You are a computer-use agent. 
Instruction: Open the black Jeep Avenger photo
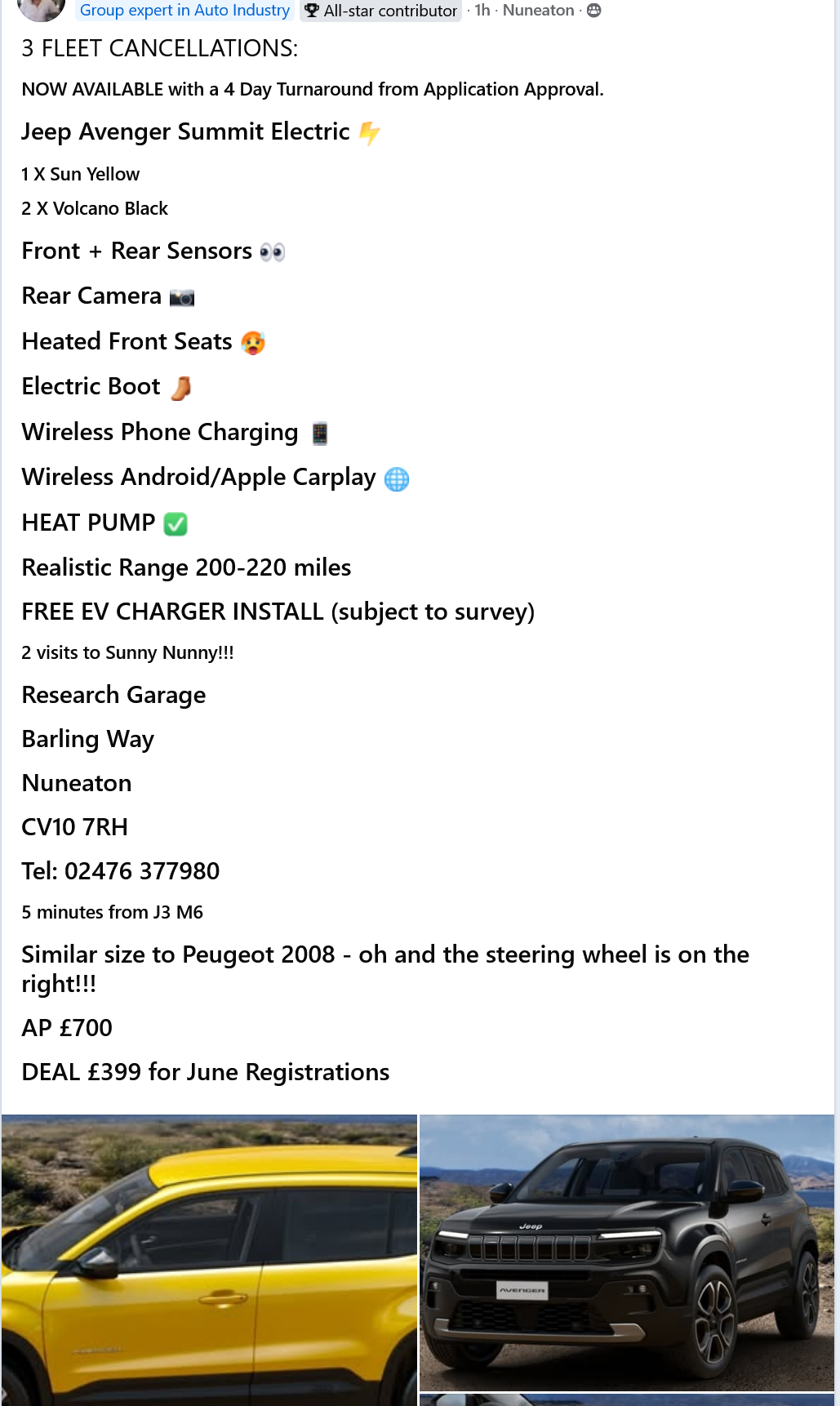pos(626,1252)
